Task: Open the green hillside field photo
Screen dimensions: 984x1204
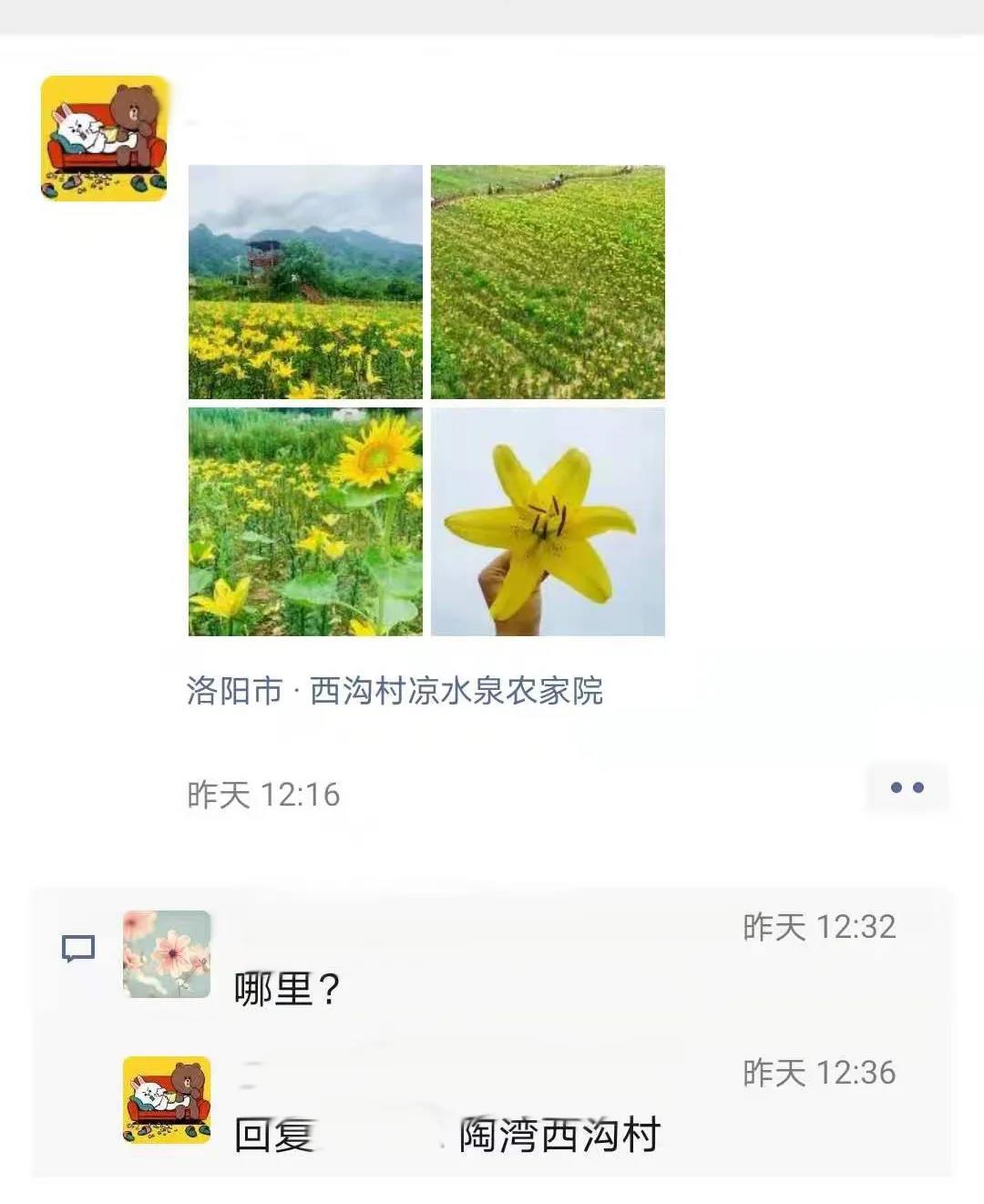Action: [548, 282]
